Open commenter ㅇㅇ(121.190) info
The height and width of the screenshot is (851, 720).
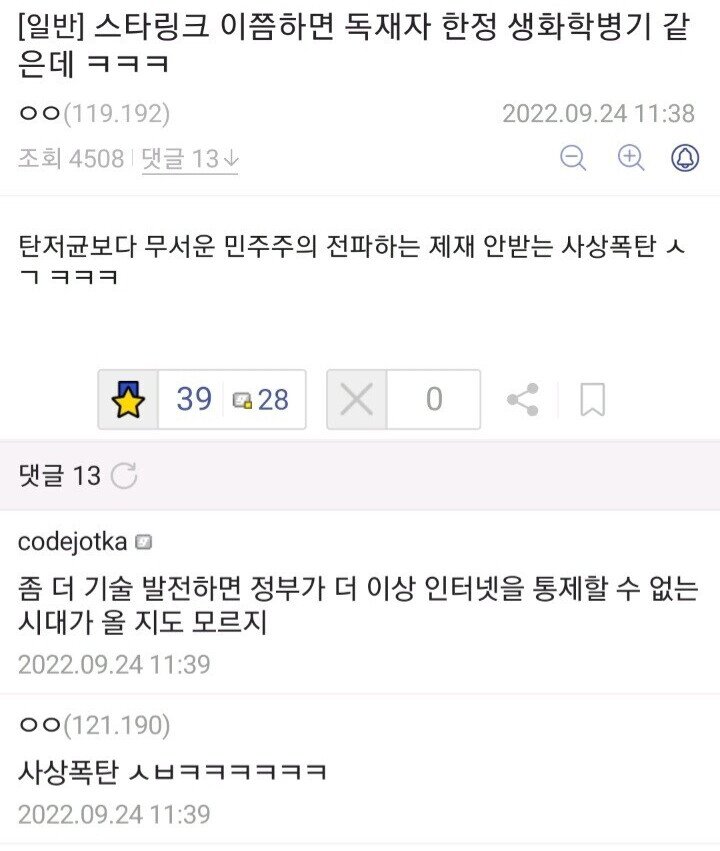pyautogui.click(x=94, y=725)
